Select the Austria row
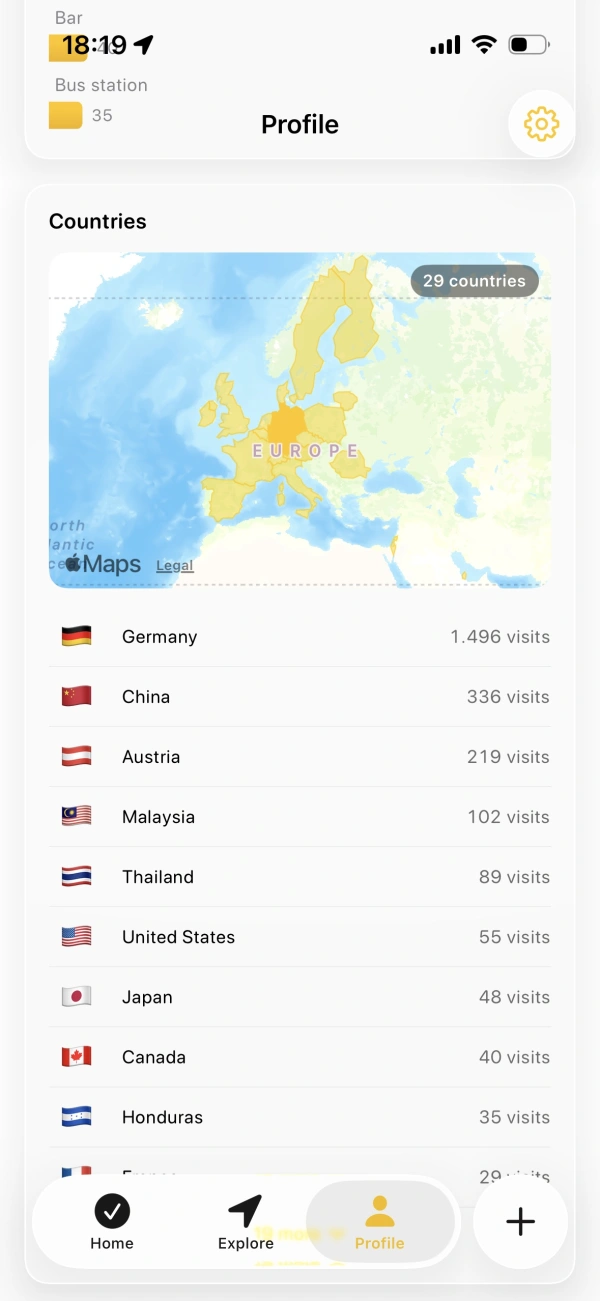 pos(300,757)
